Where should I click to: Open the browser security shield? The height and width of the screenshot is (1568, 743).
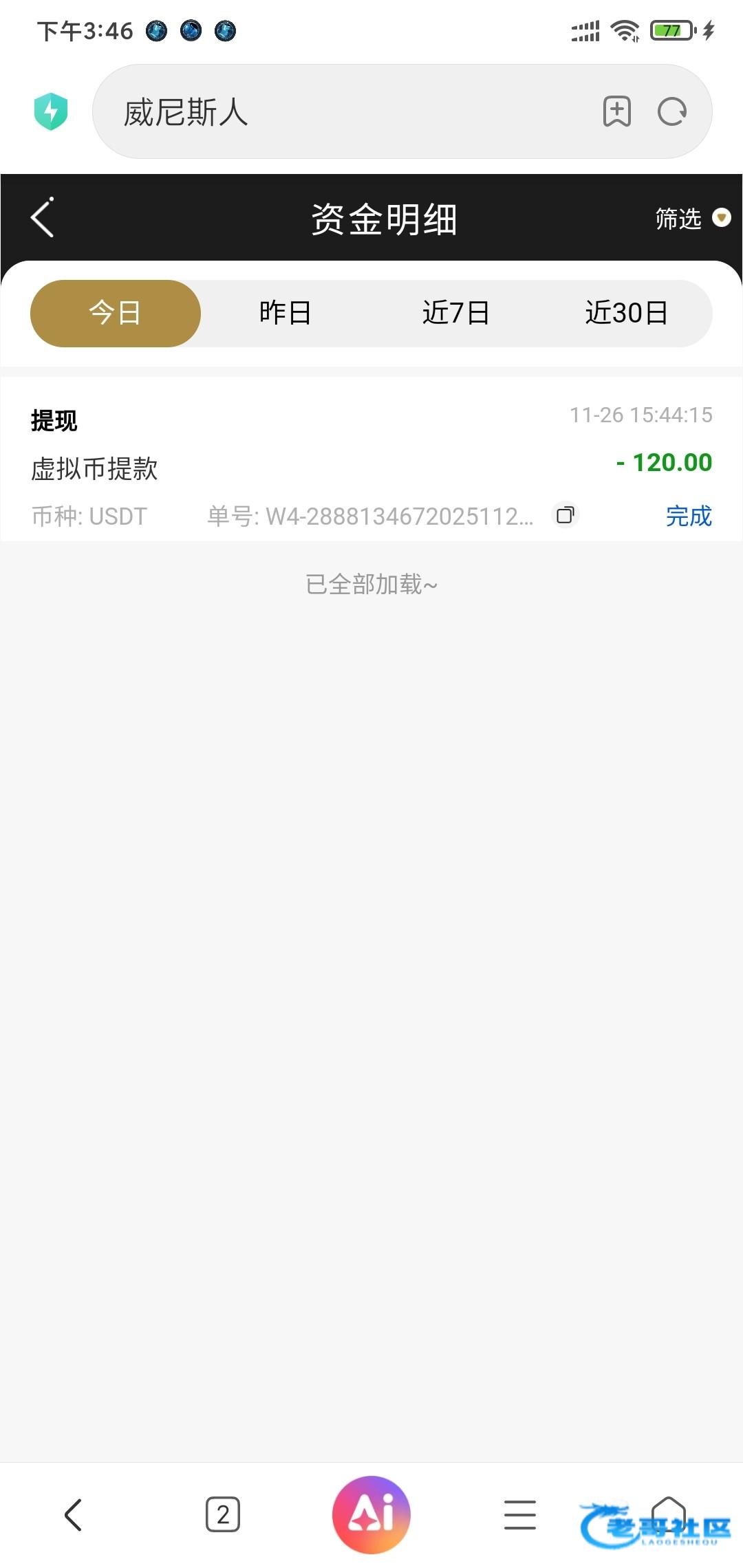[x=51, y=111]
